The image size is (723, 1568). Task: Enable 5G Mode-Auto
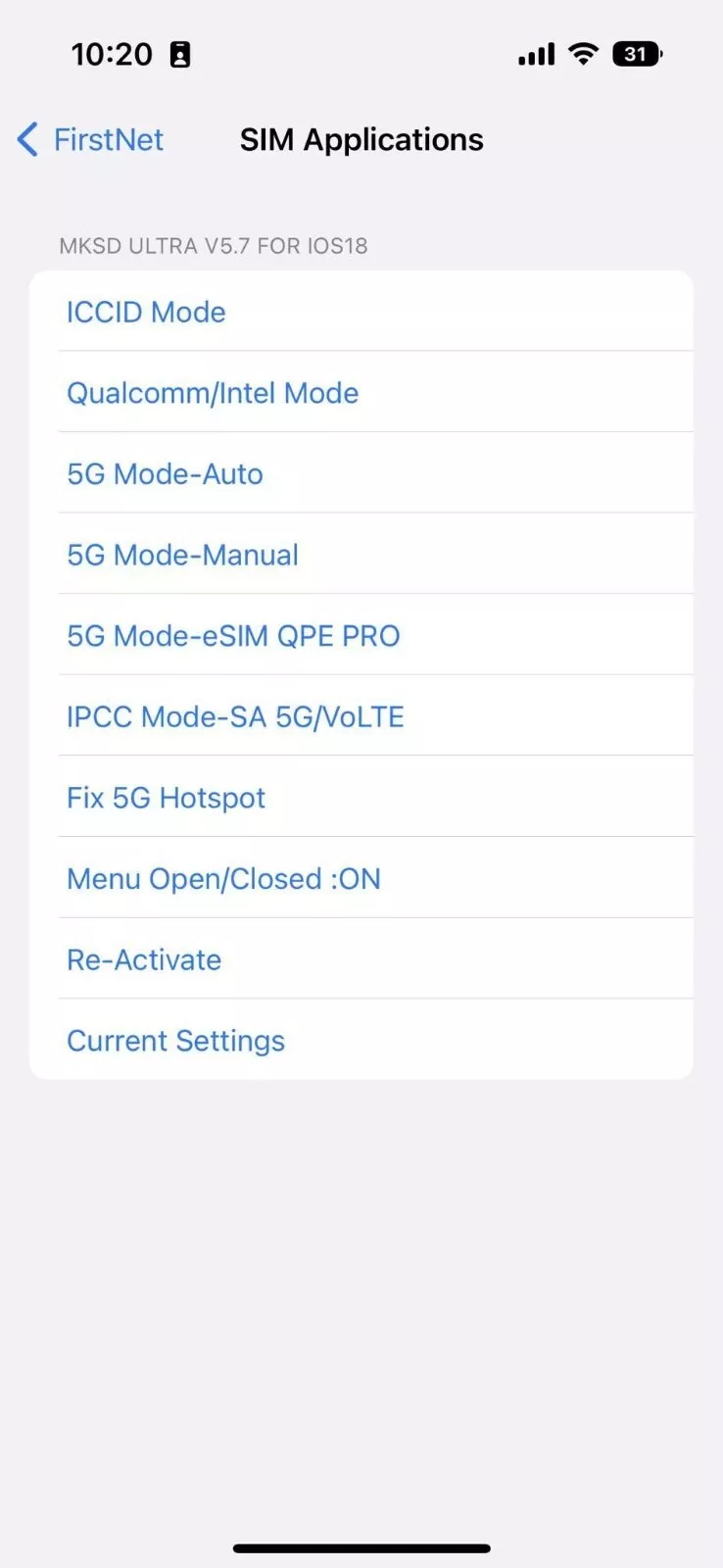click(165, 473)
